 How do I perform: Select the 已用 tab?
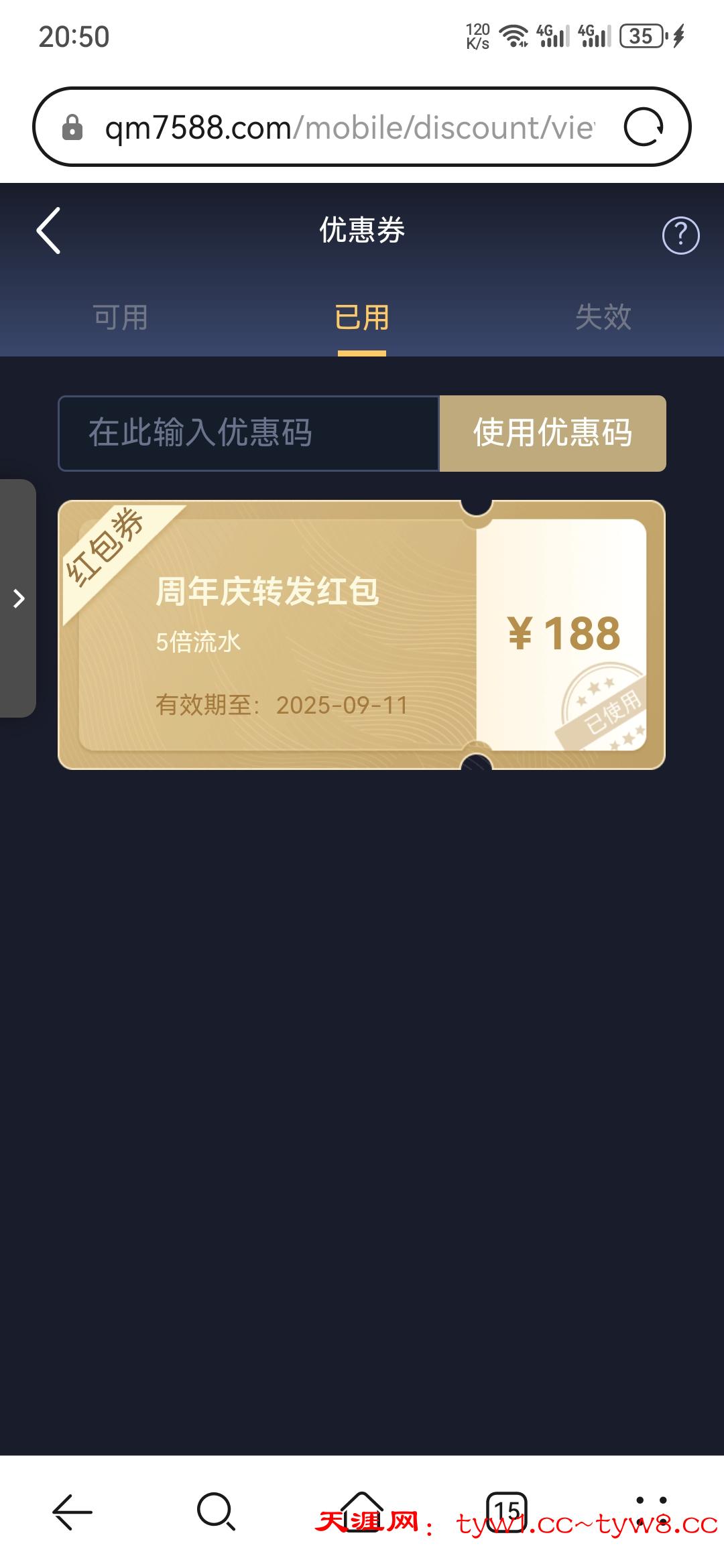tap(362, 317)
